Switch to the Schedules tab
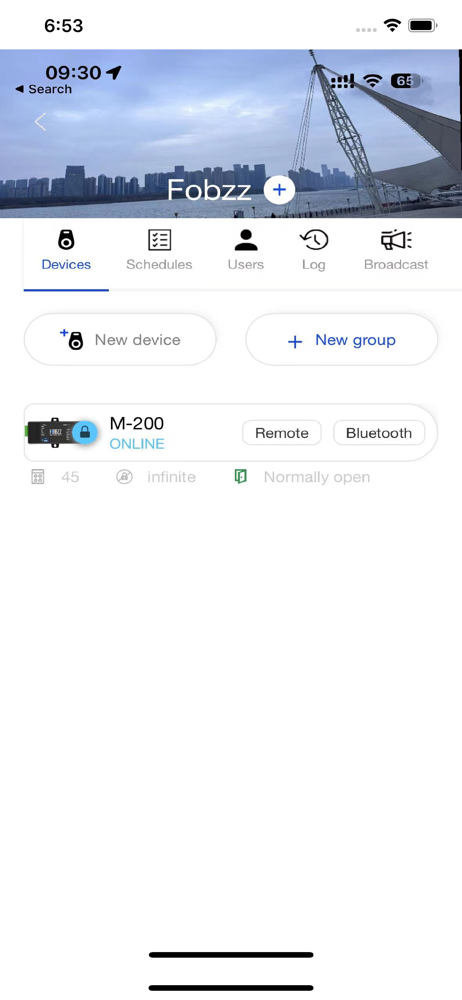Image resolution: width=462 pixels, height=1000 pixels. 159,251
